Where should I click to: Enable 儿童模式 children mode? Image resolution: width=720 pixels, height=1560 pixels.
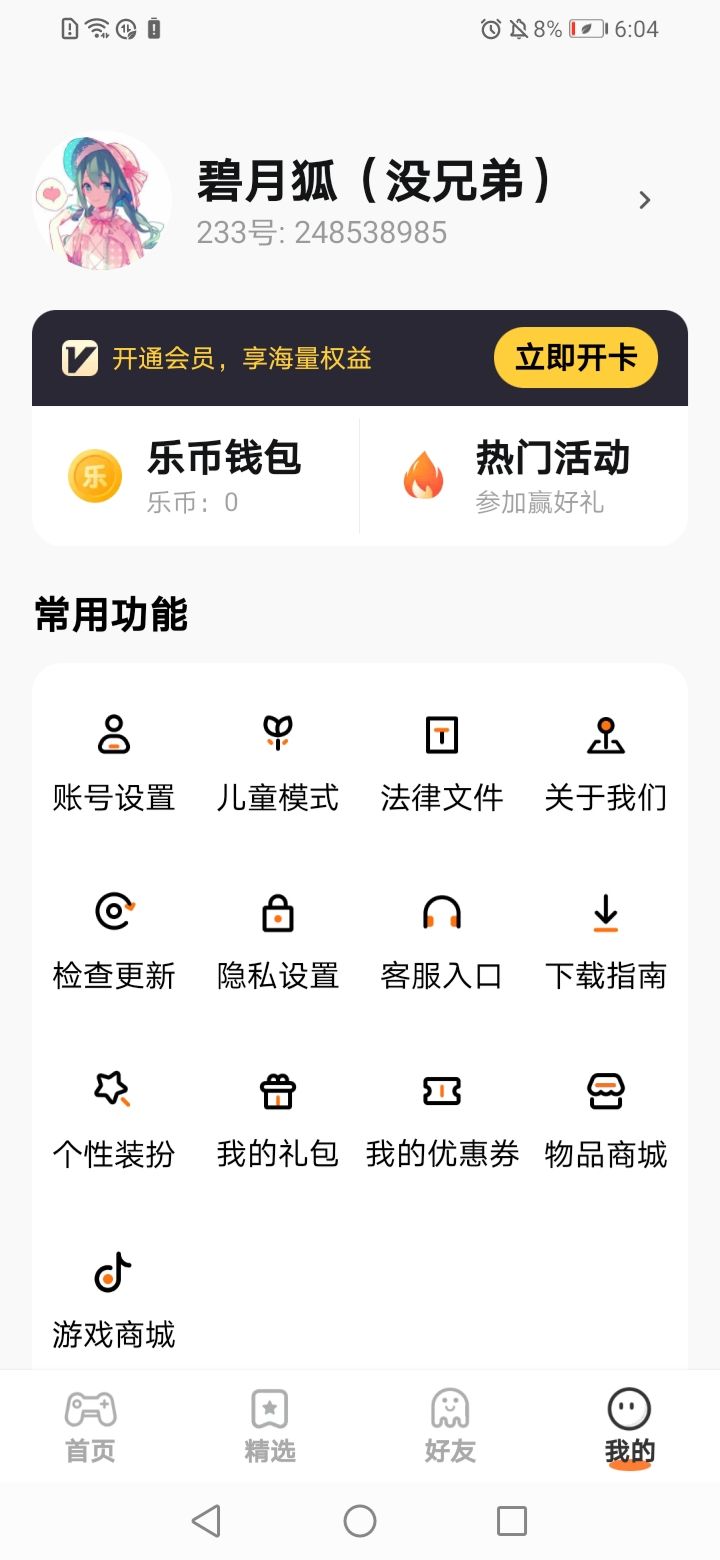[278, 758]
